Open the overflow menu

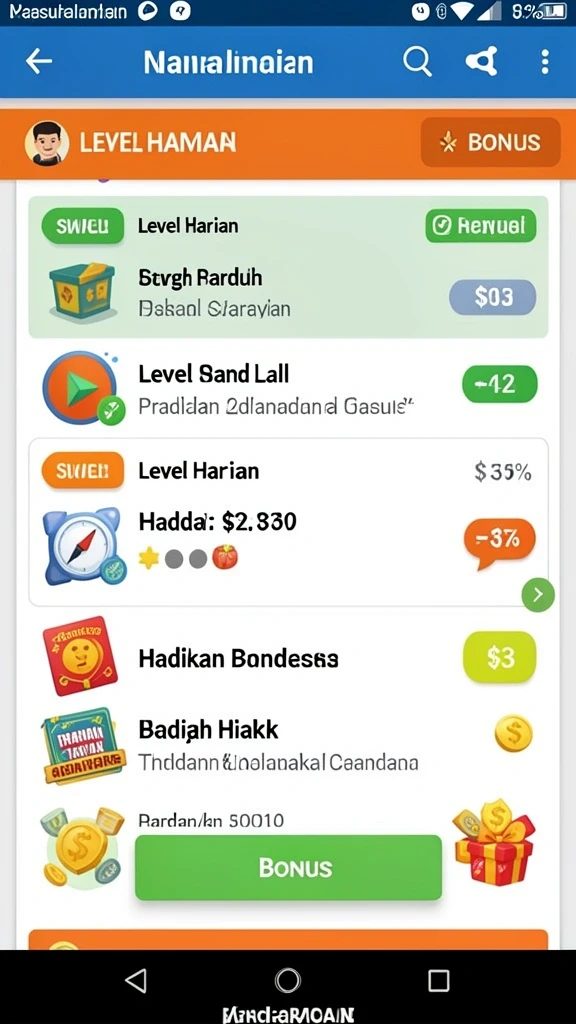click(545, 62)
